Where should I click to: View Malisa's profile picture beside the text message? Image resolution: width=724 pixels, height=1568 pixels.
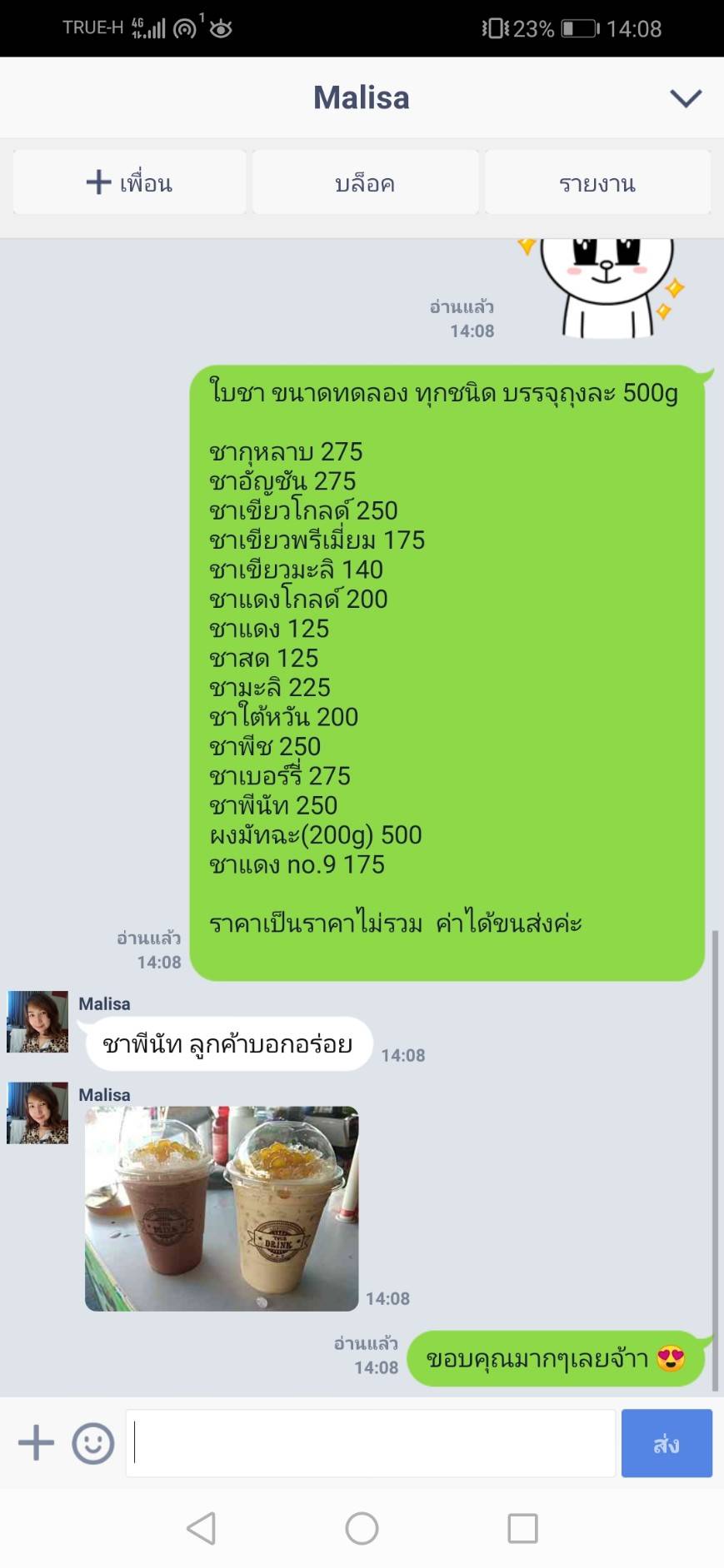pyautogui.click(x=37, y=1022)
